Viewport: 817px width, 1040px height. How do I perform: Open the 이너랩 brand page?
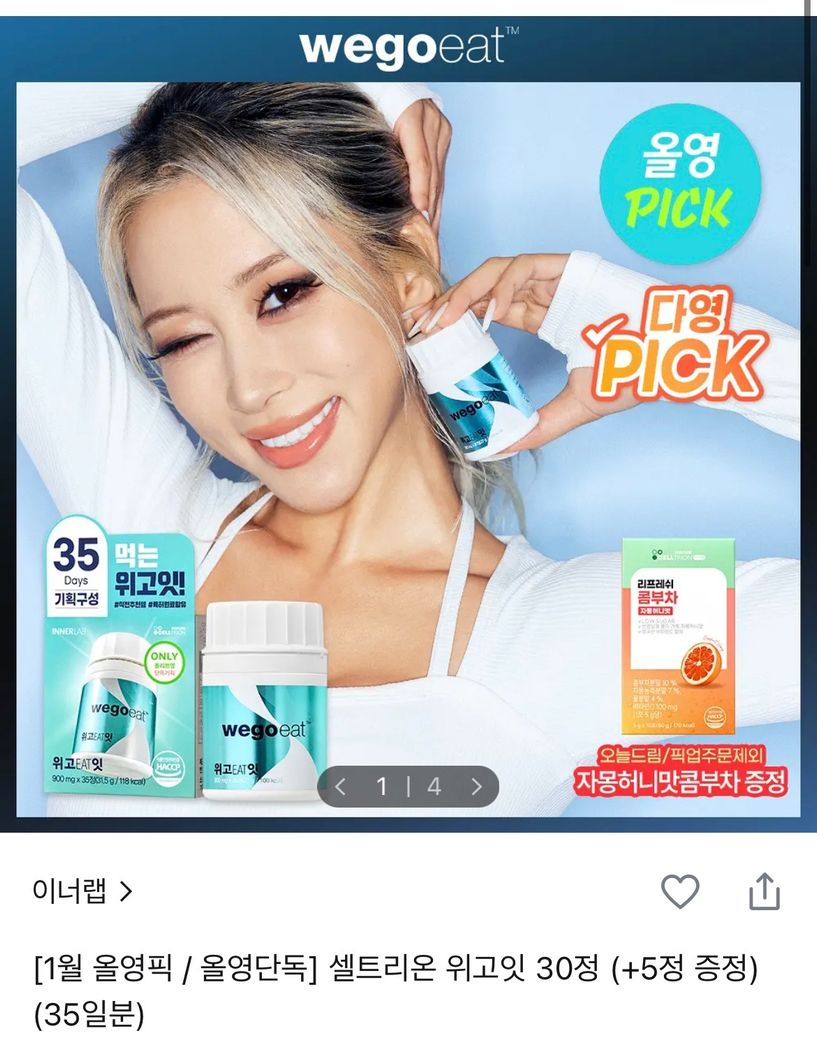(x=82, y=891)
